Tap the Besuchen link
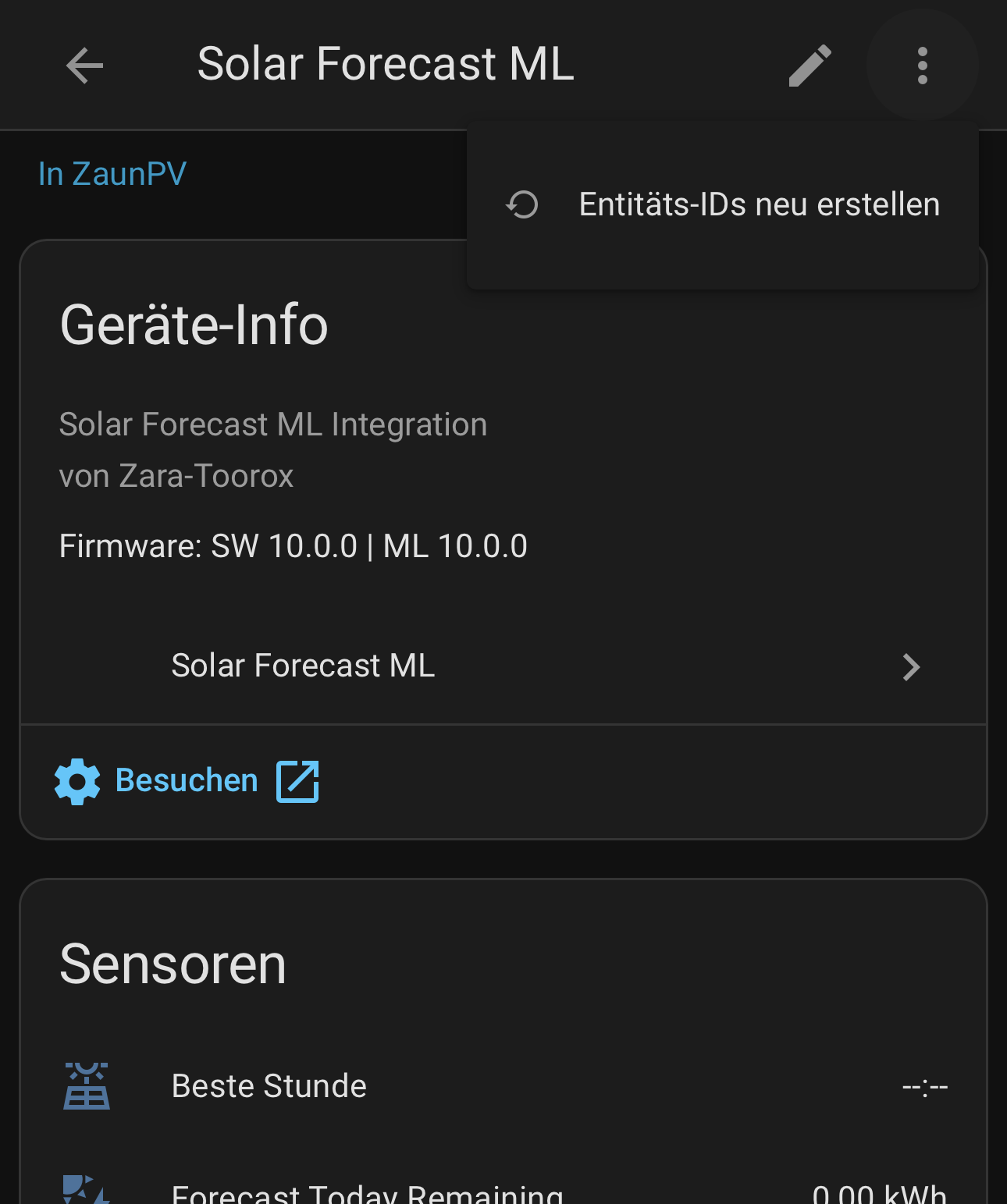1007x1204 pixels. click(187, 780)
